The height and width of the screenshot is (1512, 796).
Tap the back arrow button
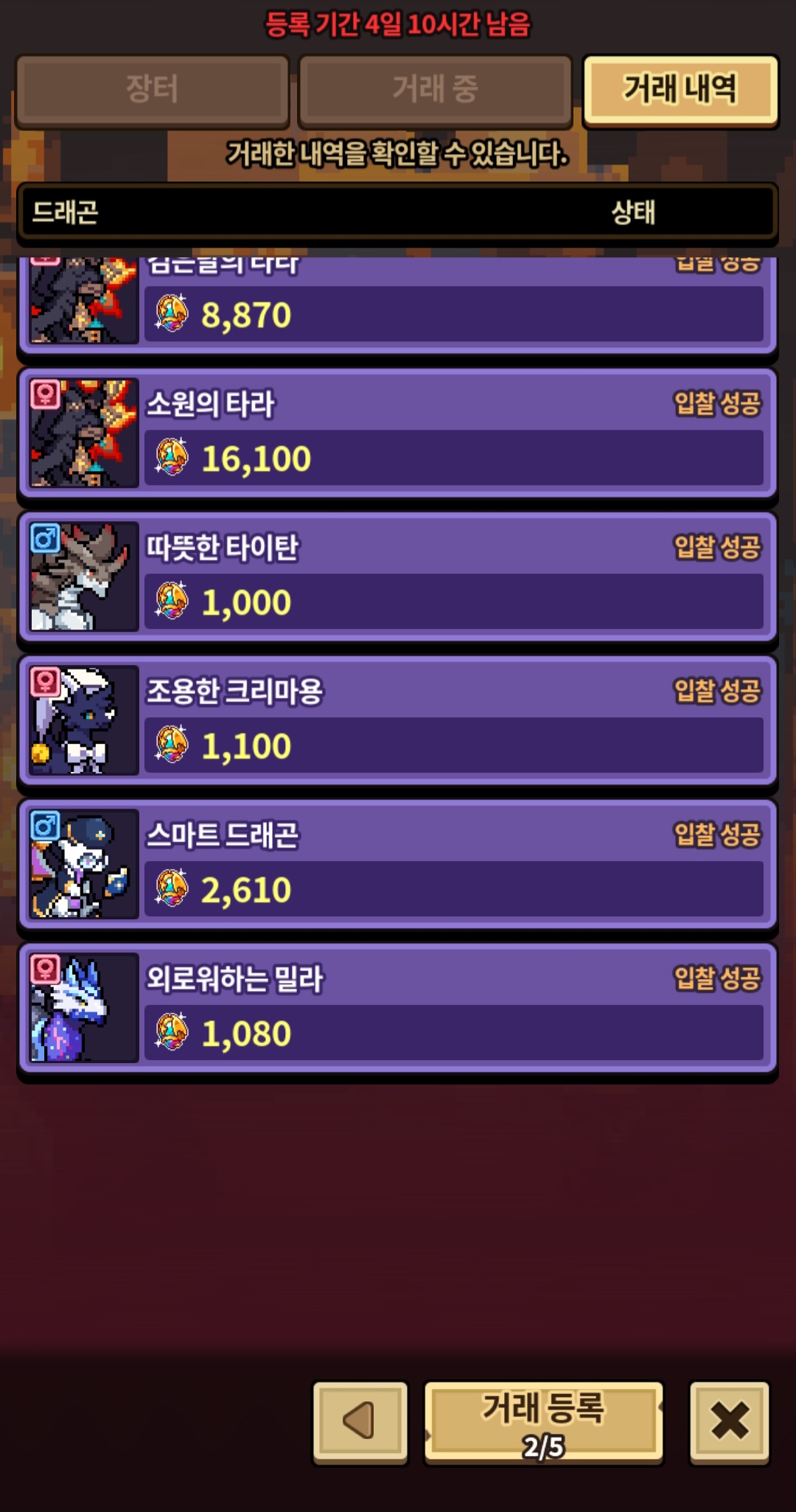pos(360,1421)
